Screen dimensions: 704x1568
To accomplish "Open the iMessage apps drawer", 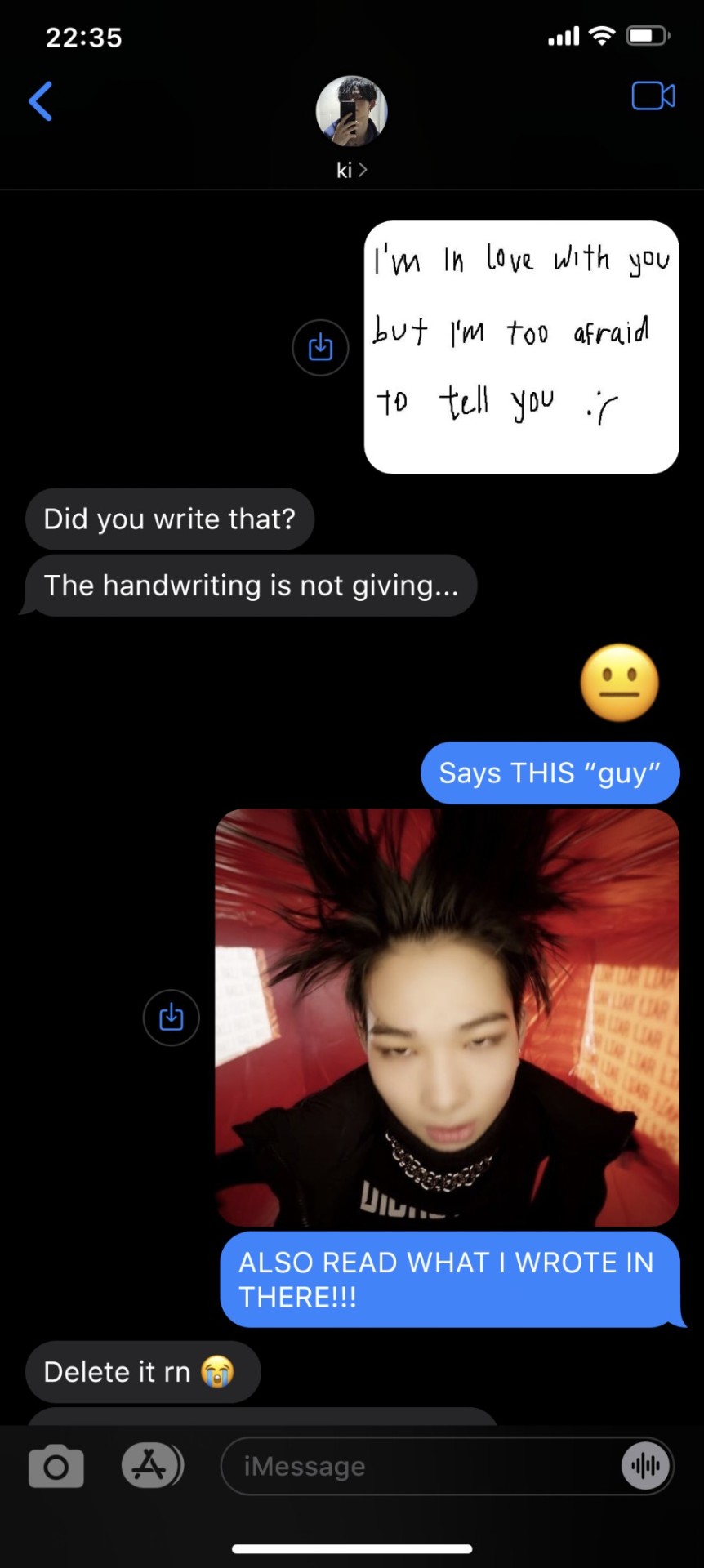I will pyautogui.click(x=151, y=1465).
